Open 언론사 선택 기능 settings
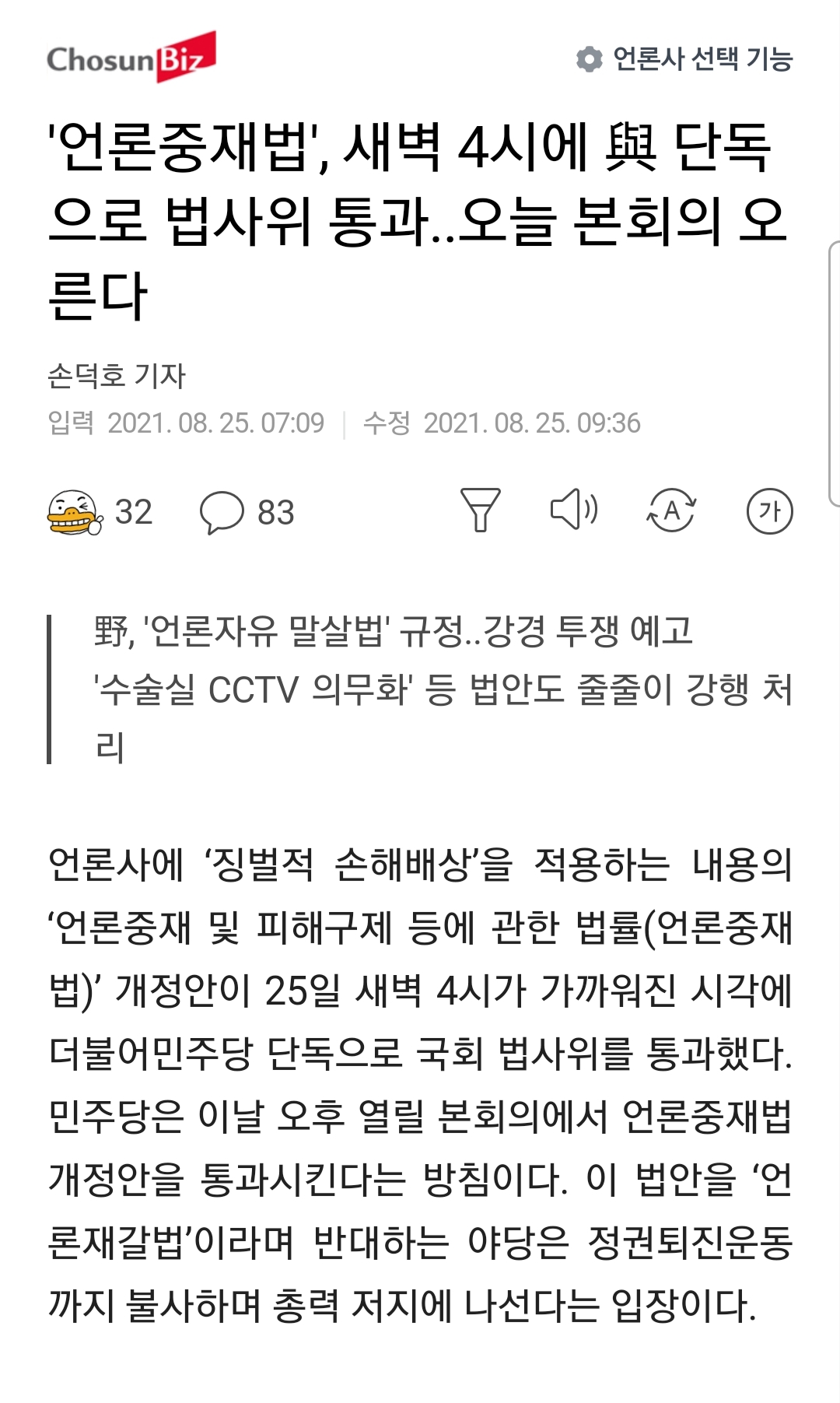The height and width of the screenshot is (1403, 840). pos(684,59)
